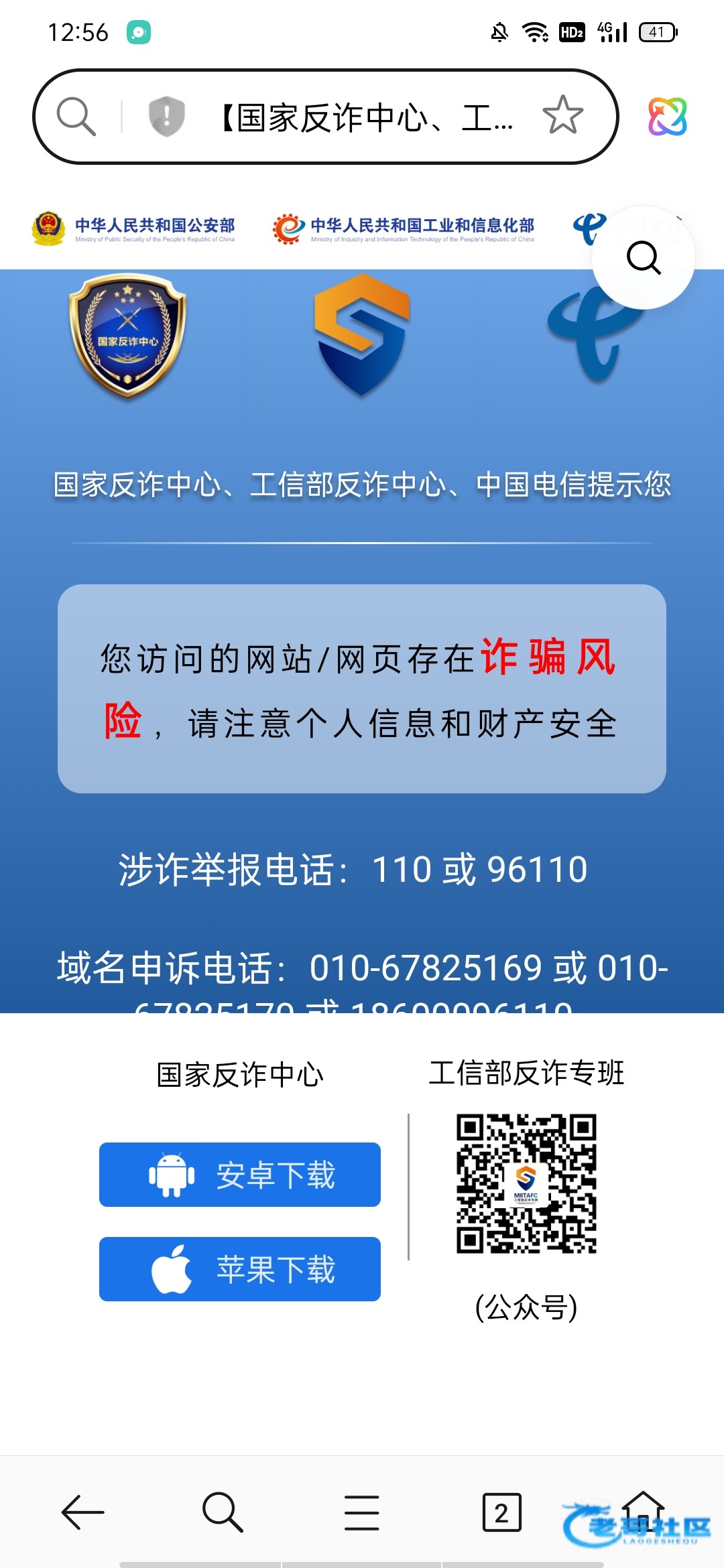The width and height of the screenshot is (724, 1568).
Task: Tap the search icon in address bar
Action: coord(76,117)
